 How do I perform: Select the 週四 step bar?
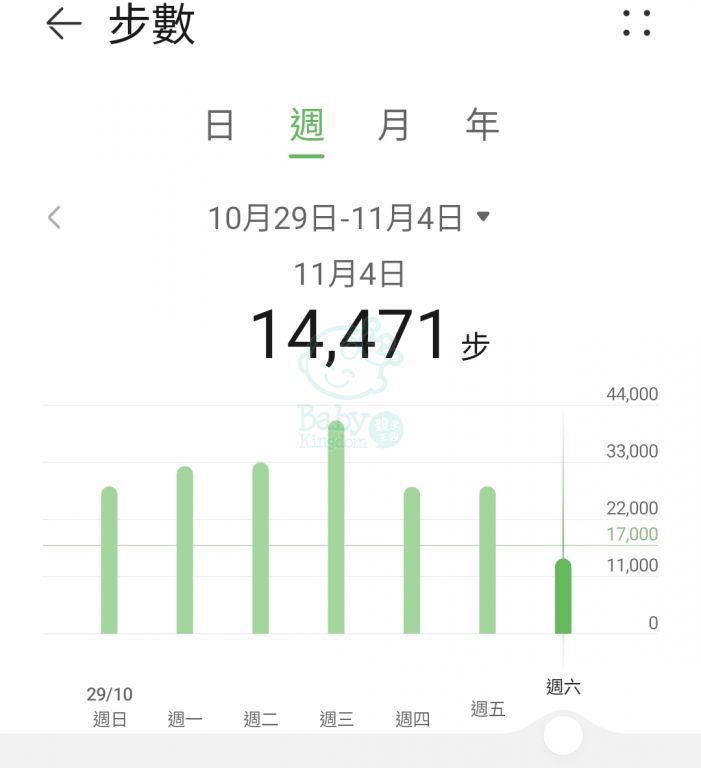pyautogui.click(x=412, y=560)
